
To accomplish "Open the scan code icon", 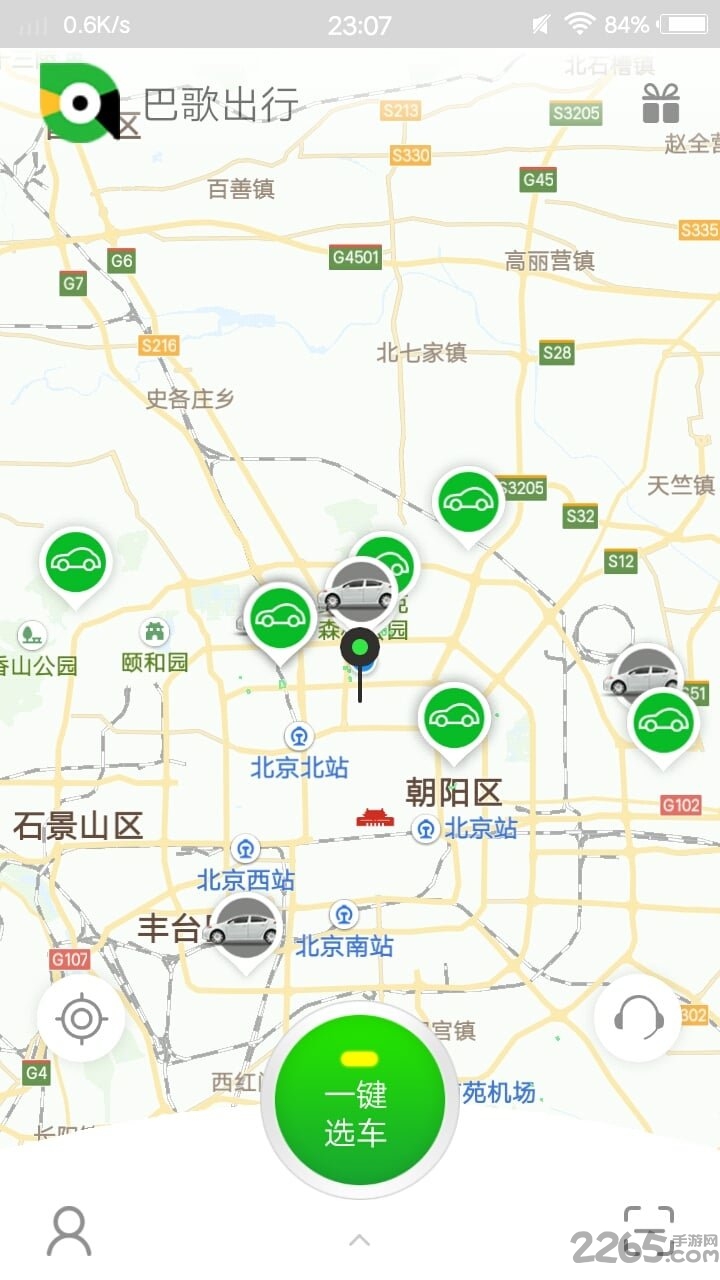I will (648, 1231).
